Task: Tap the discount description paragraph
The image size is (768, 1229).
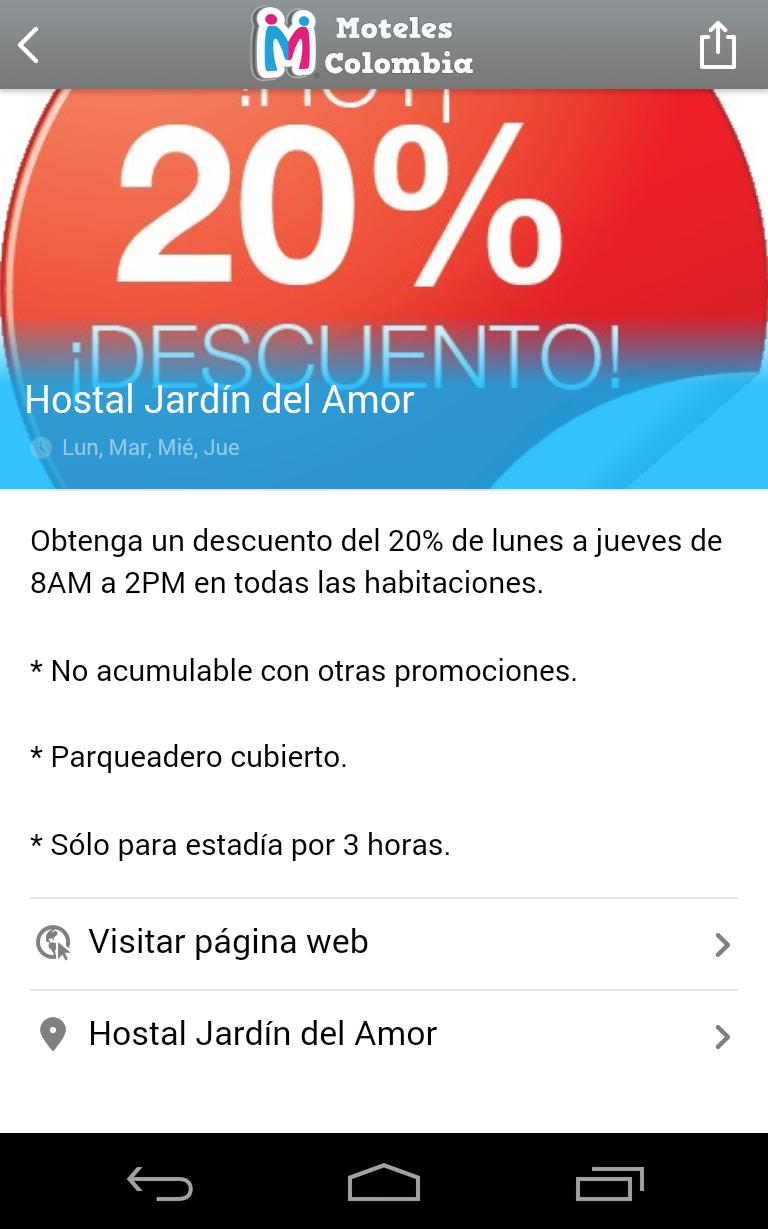Action: (376, 561)
